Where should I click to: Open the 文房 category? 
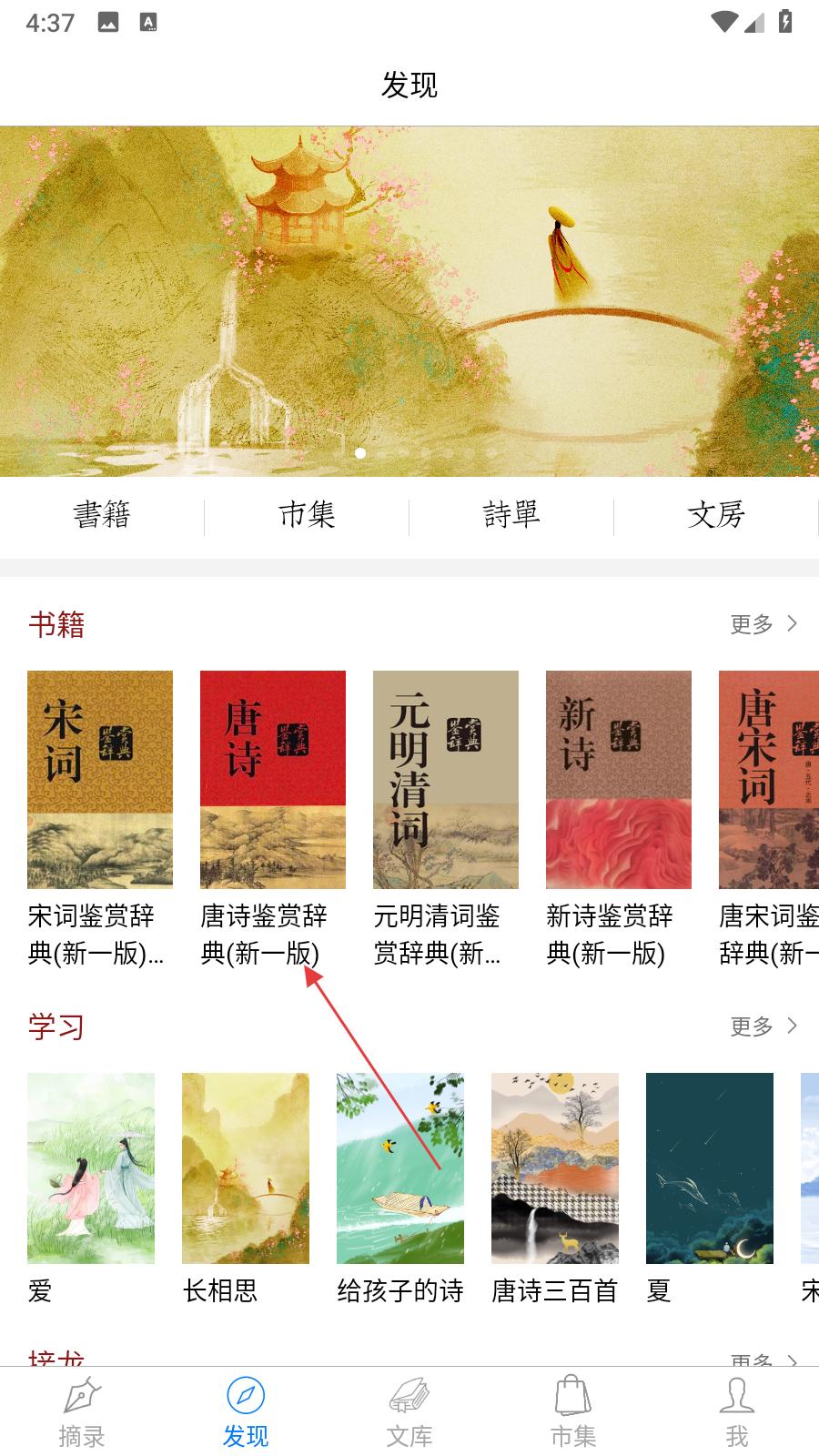(x=716, y=515)
